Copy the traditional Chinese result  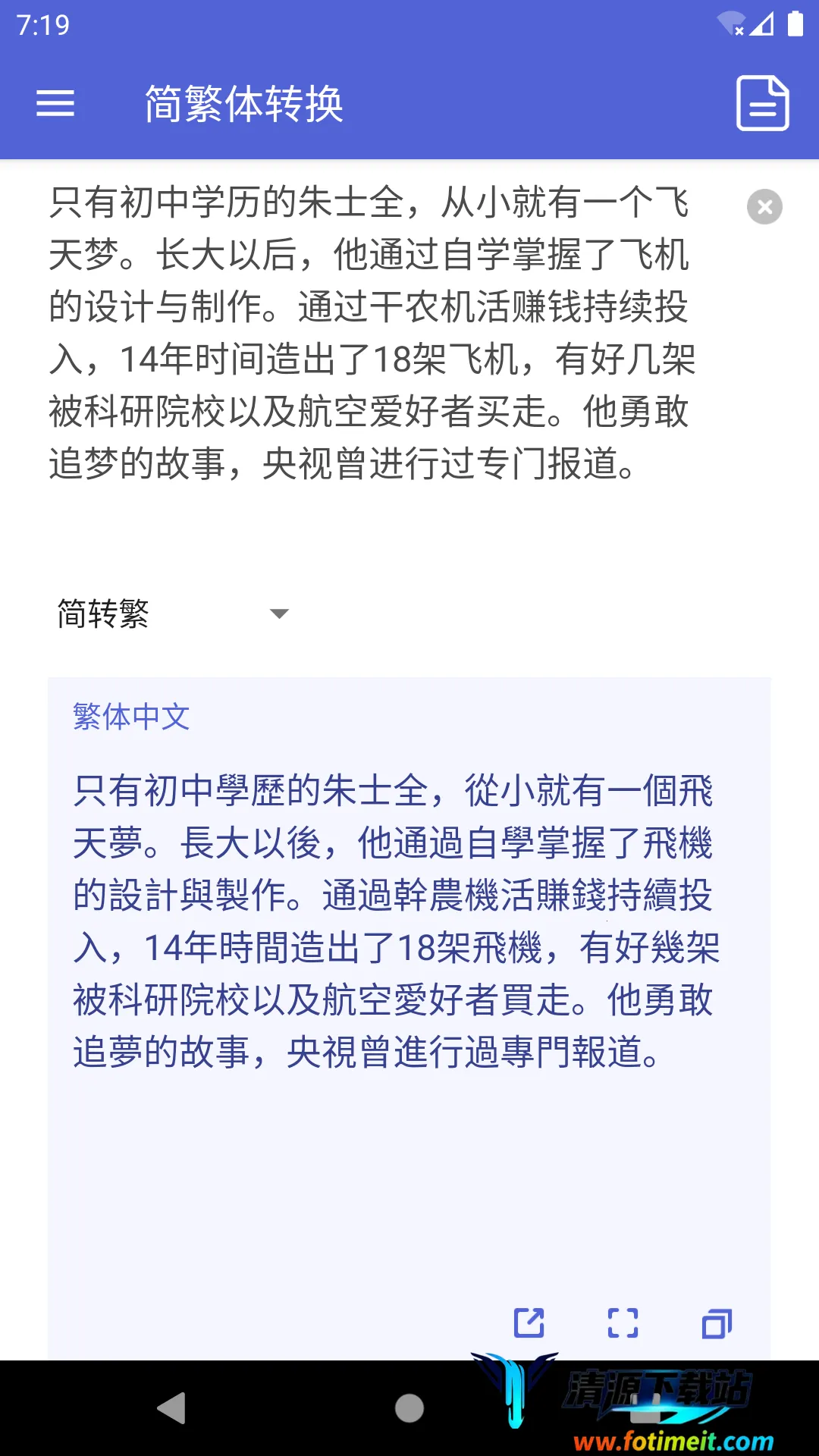coord(717,1323)
